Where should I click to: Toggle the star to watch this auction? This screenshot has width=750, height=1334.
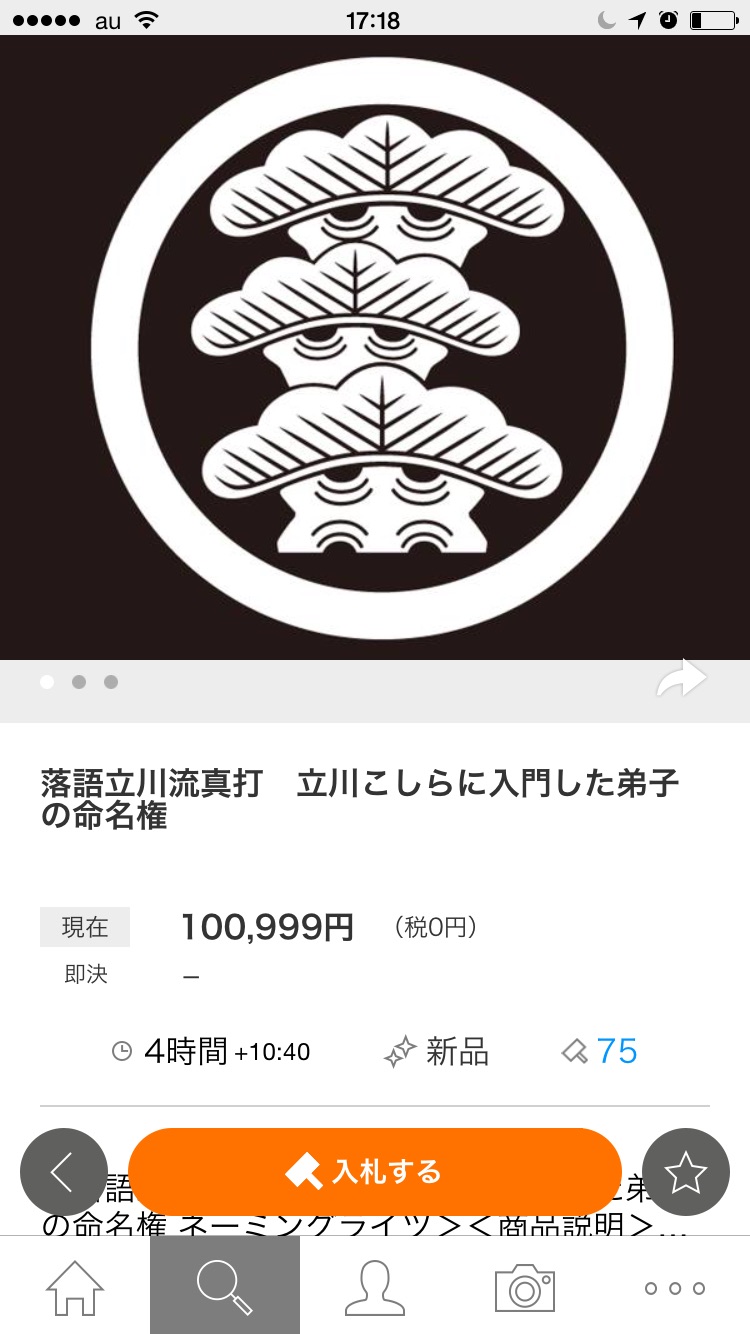pos(686,1171)
